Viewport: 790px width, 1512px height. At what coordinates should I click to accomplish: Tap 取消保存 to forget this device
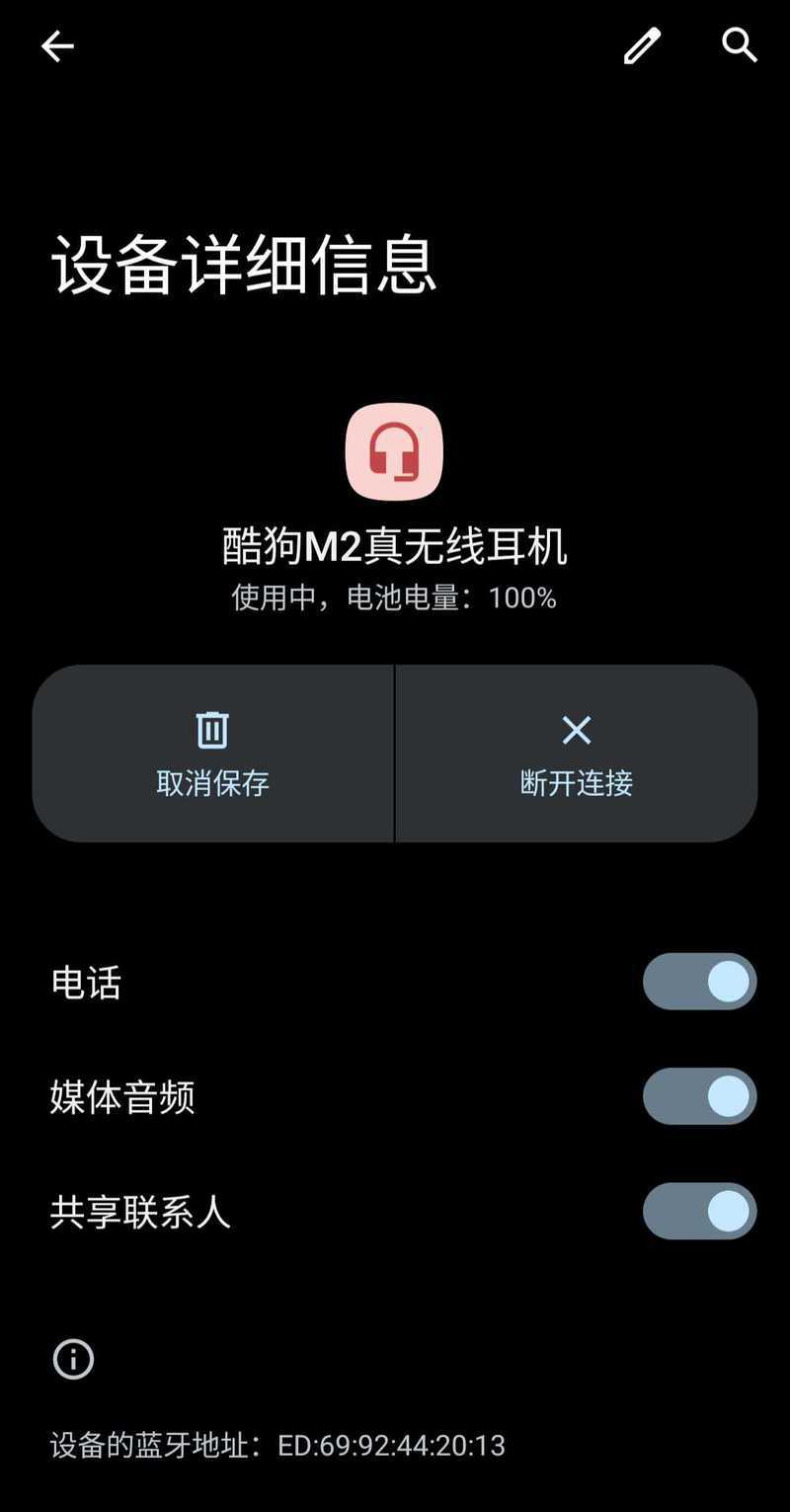pyautogui.click(x=212, y=754)
